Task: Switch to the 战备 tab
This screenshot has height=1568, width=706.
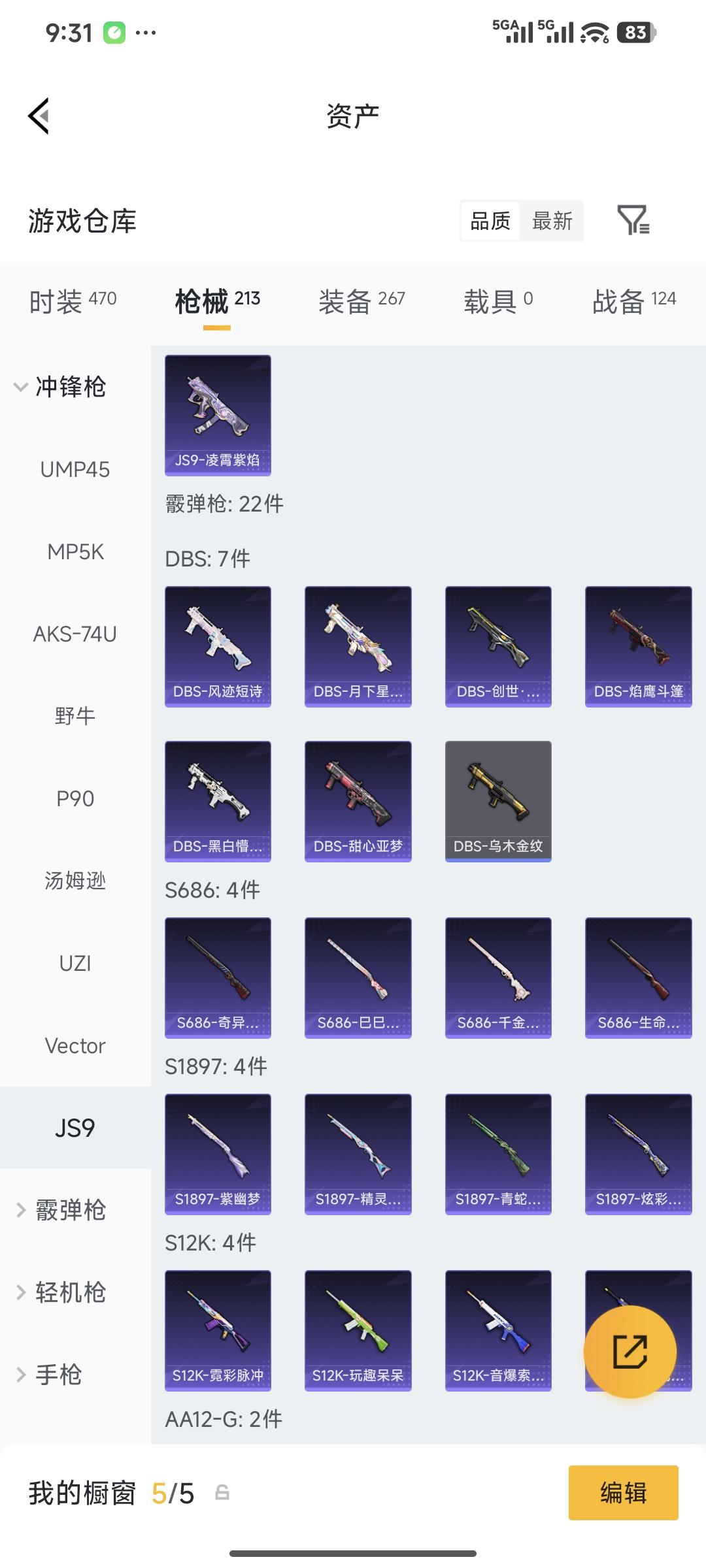Action: click(x=633, y=301)
